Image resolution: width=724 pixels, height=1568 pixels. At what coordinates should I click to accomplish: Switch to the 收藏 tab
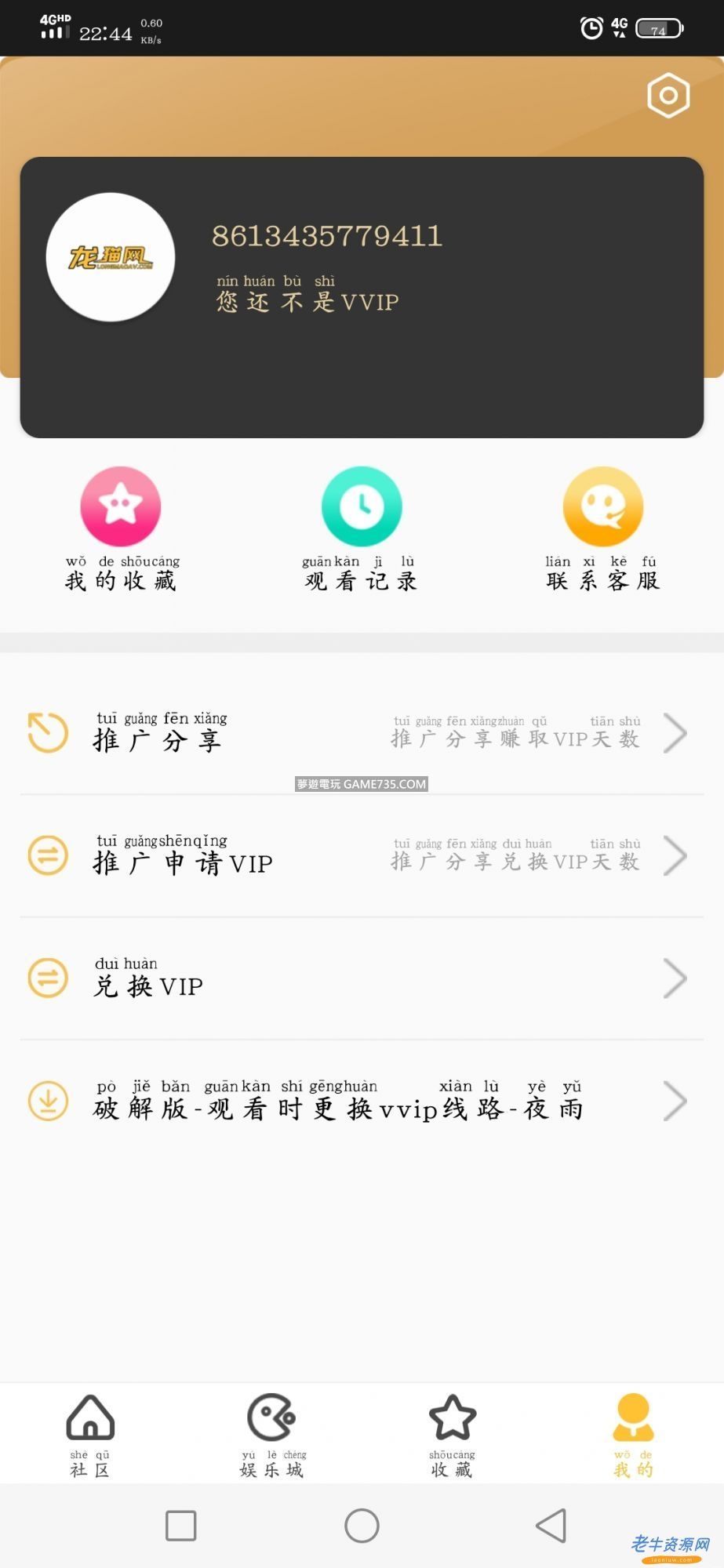pos(453,1435)
